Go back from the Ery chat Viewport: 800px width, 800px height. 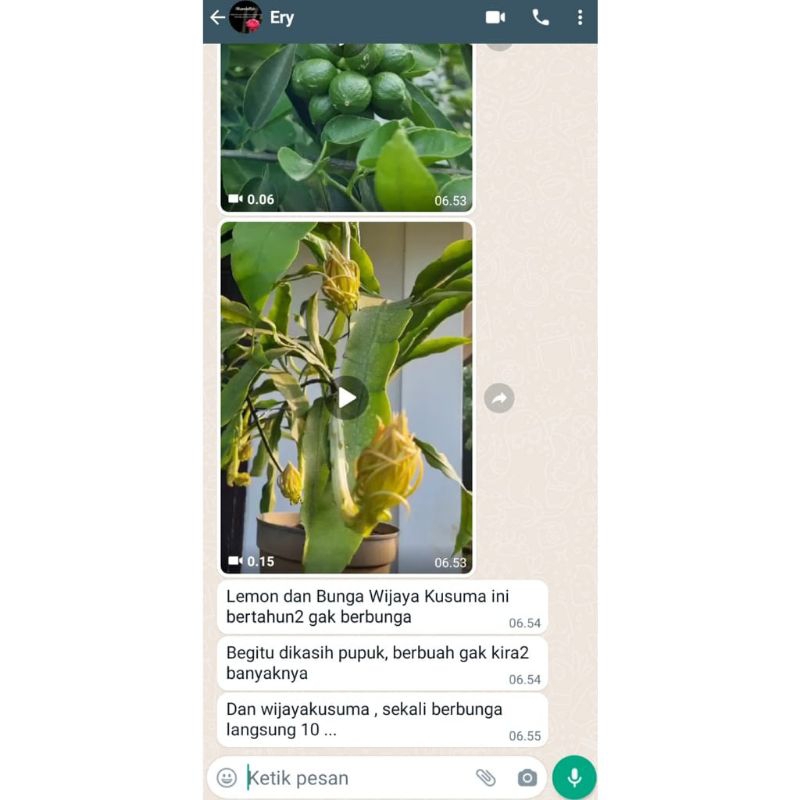click(x=217, y=18)
